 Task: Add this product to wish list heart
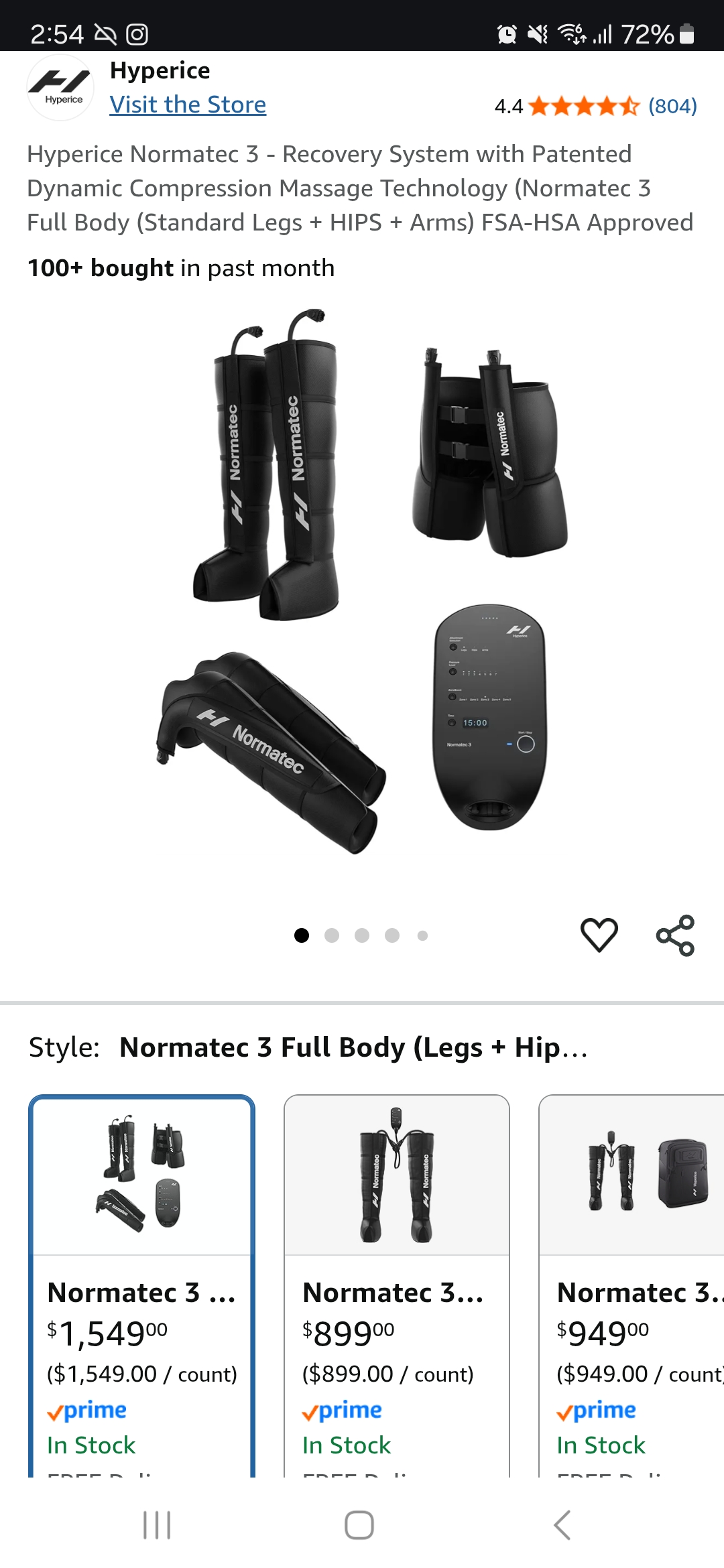[599, 934]
